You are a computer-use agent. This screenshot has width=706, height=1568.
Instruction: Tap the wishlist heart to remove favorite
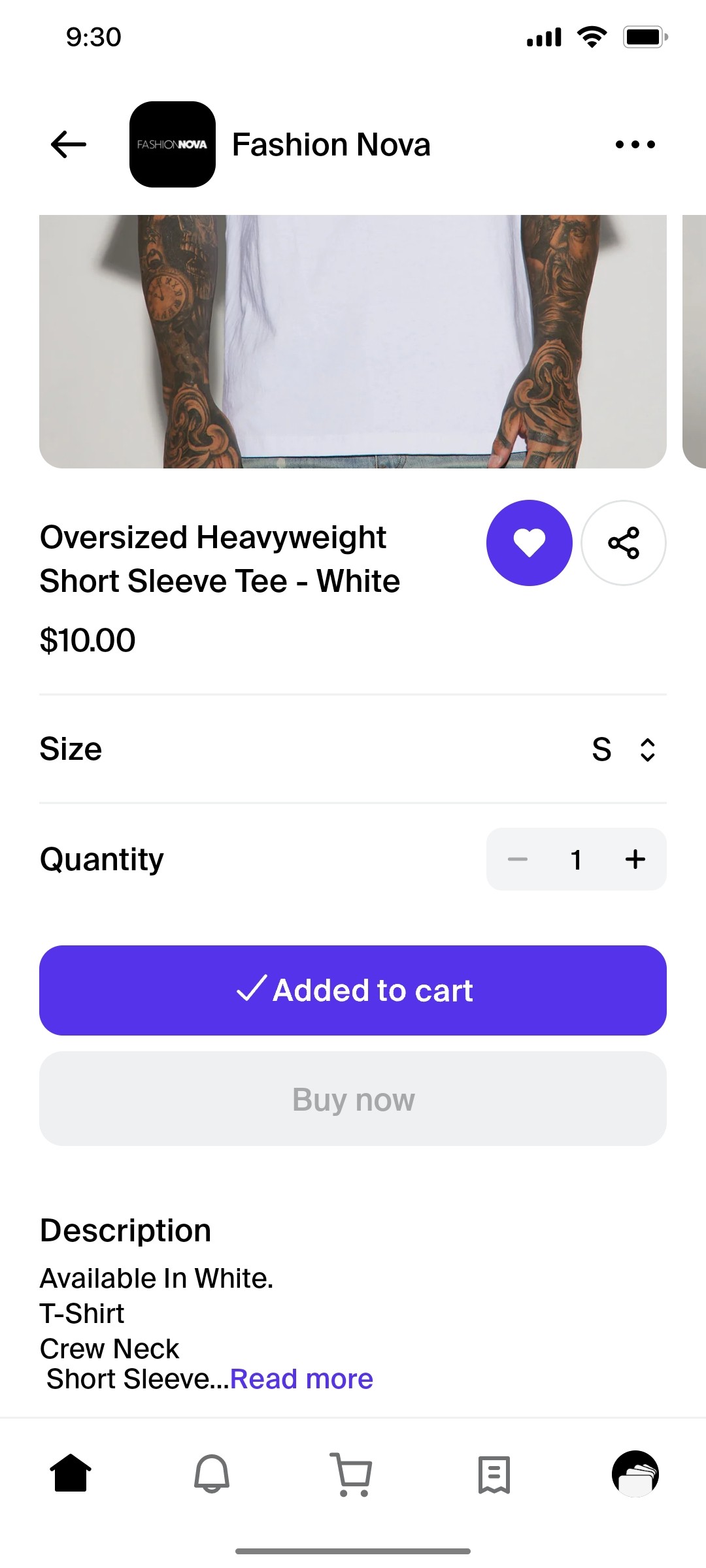point(529,543)
